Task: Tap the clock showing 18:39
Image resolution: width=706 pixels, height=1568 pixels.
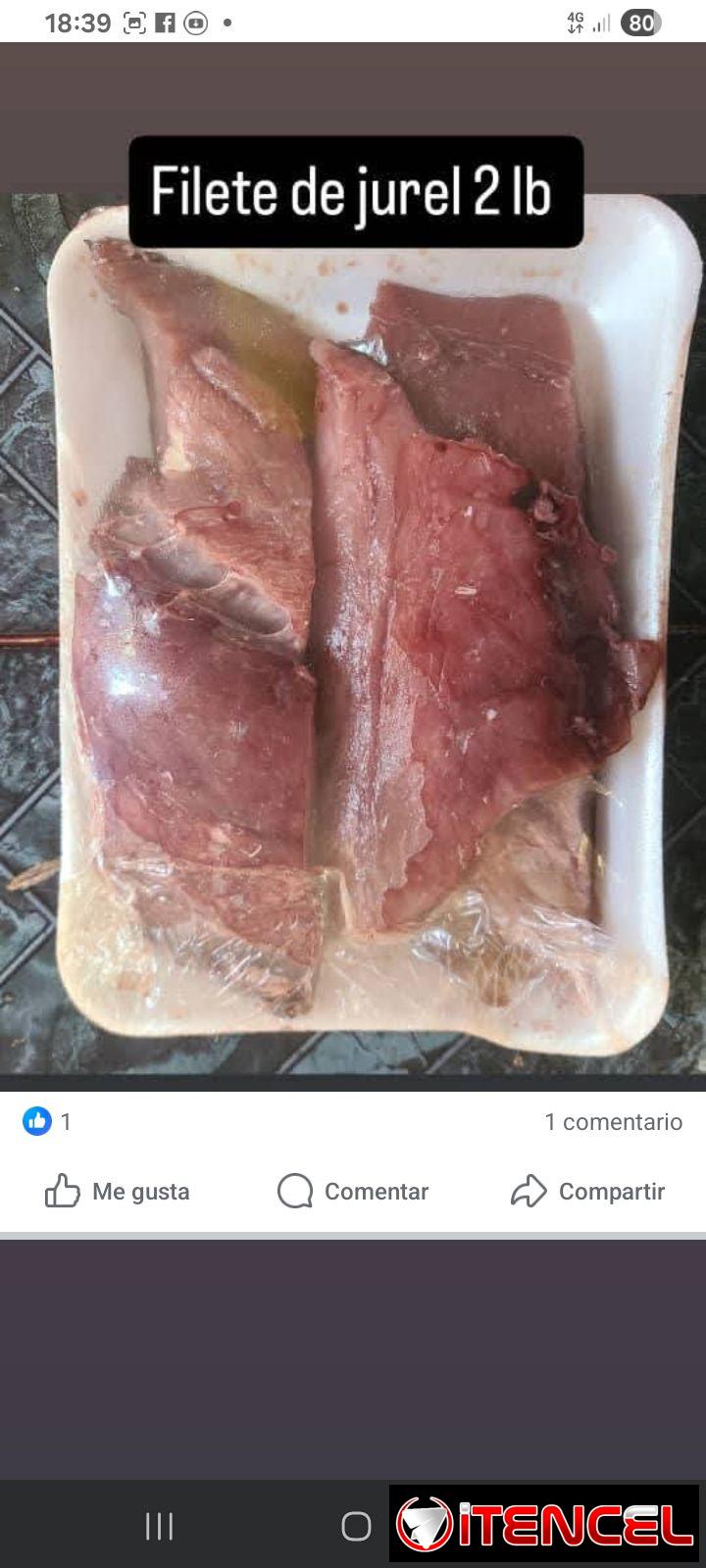Action: [x=76, y=22]
